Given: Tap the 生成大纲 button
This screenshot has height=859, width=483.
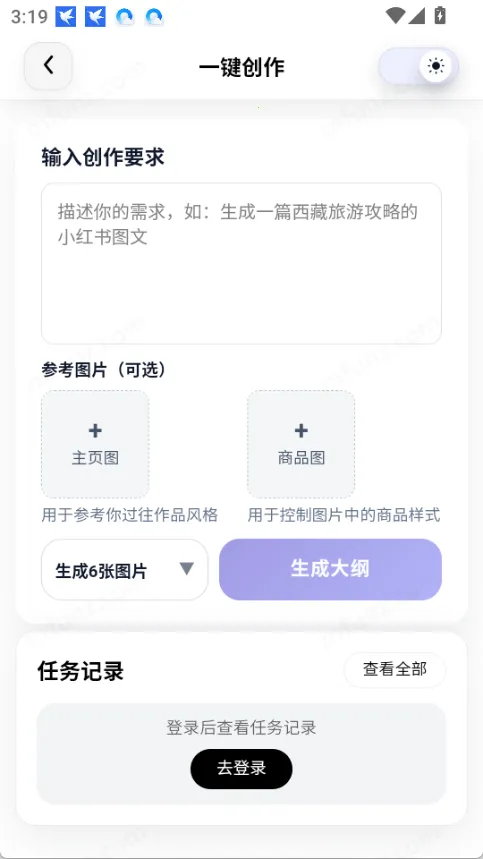Looking at the screenshot, I should click(x=330, y=569).
